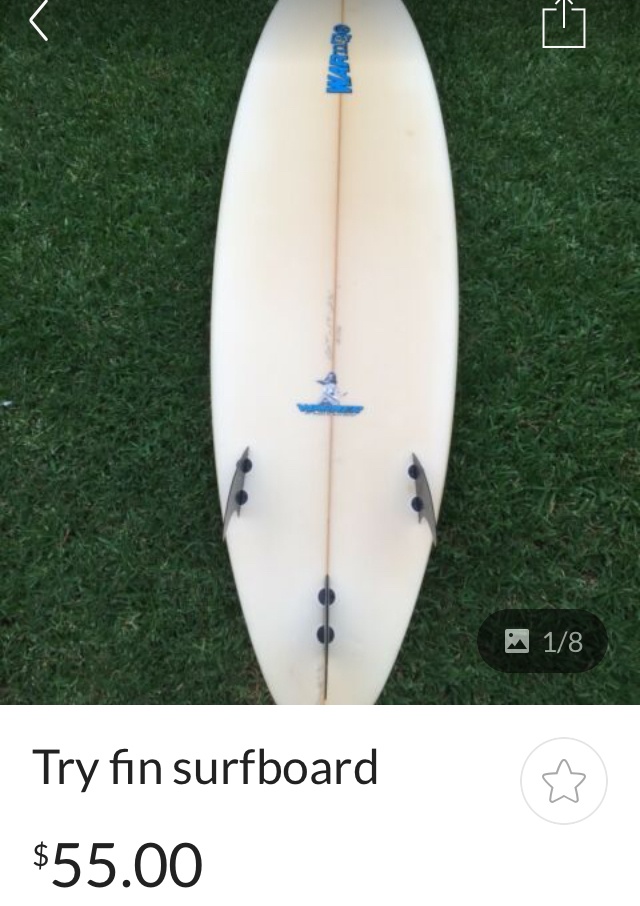Screen dimensions: 640x906
Task: Share this surfboard listing
Action: coord(564,23)
